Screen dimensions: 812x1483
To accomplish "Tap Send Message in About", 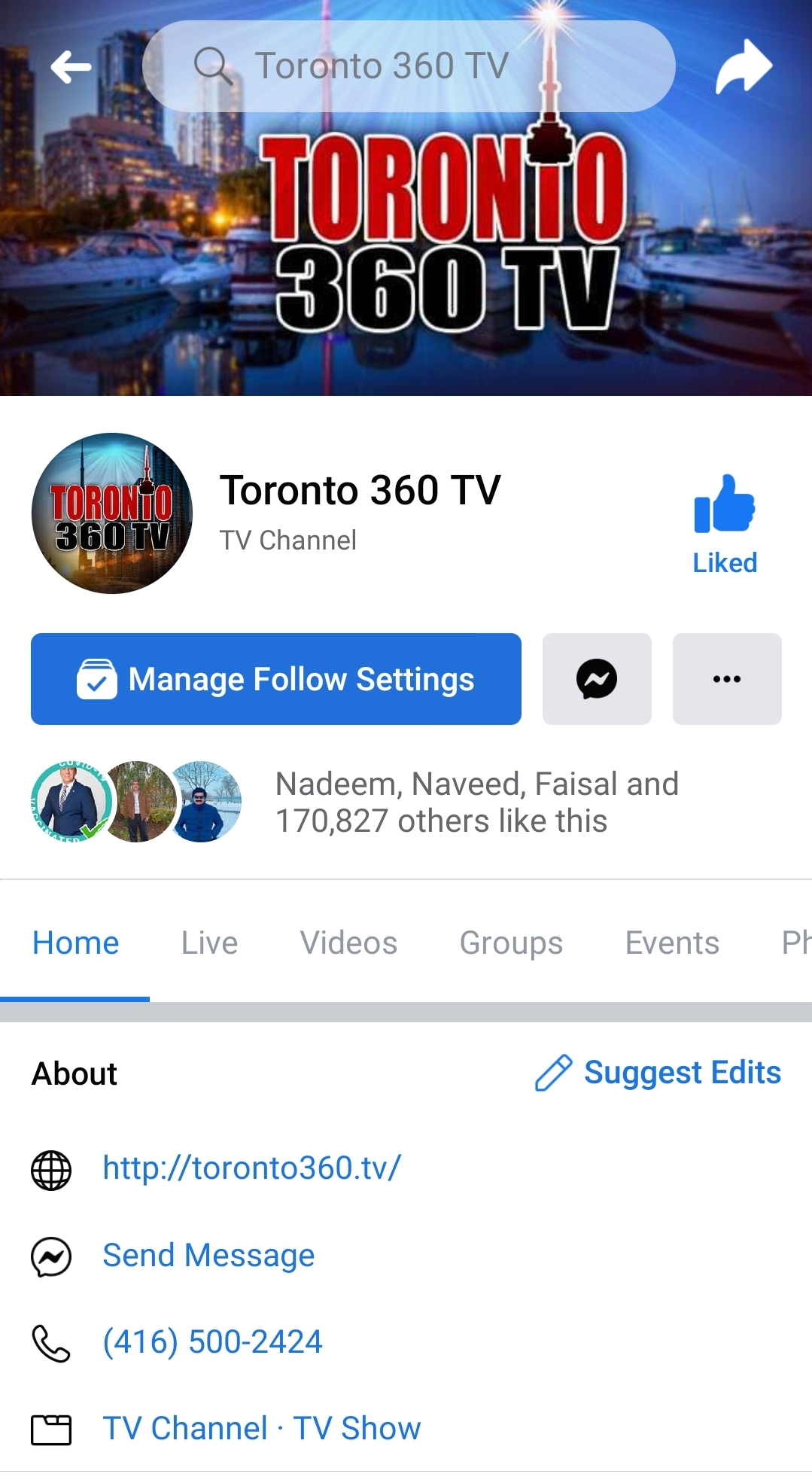I will tap(208, 1255).
